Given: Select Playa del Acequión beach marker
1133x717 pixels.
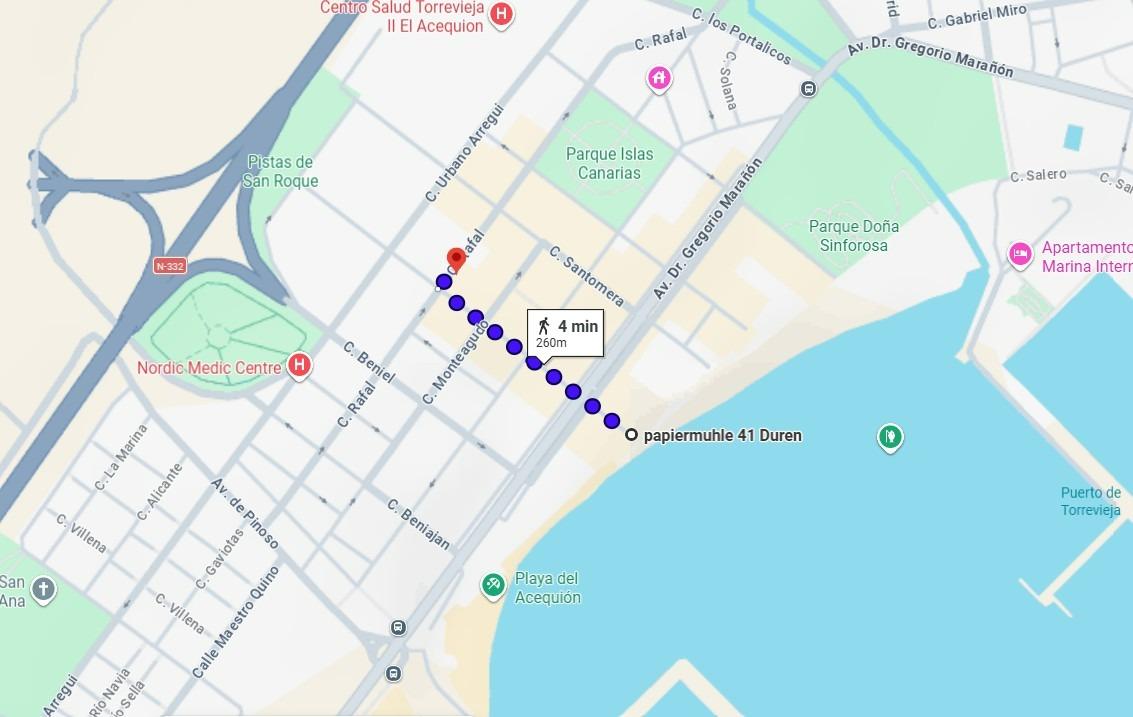Looking at the screenshot, I should tap(492, 586).
